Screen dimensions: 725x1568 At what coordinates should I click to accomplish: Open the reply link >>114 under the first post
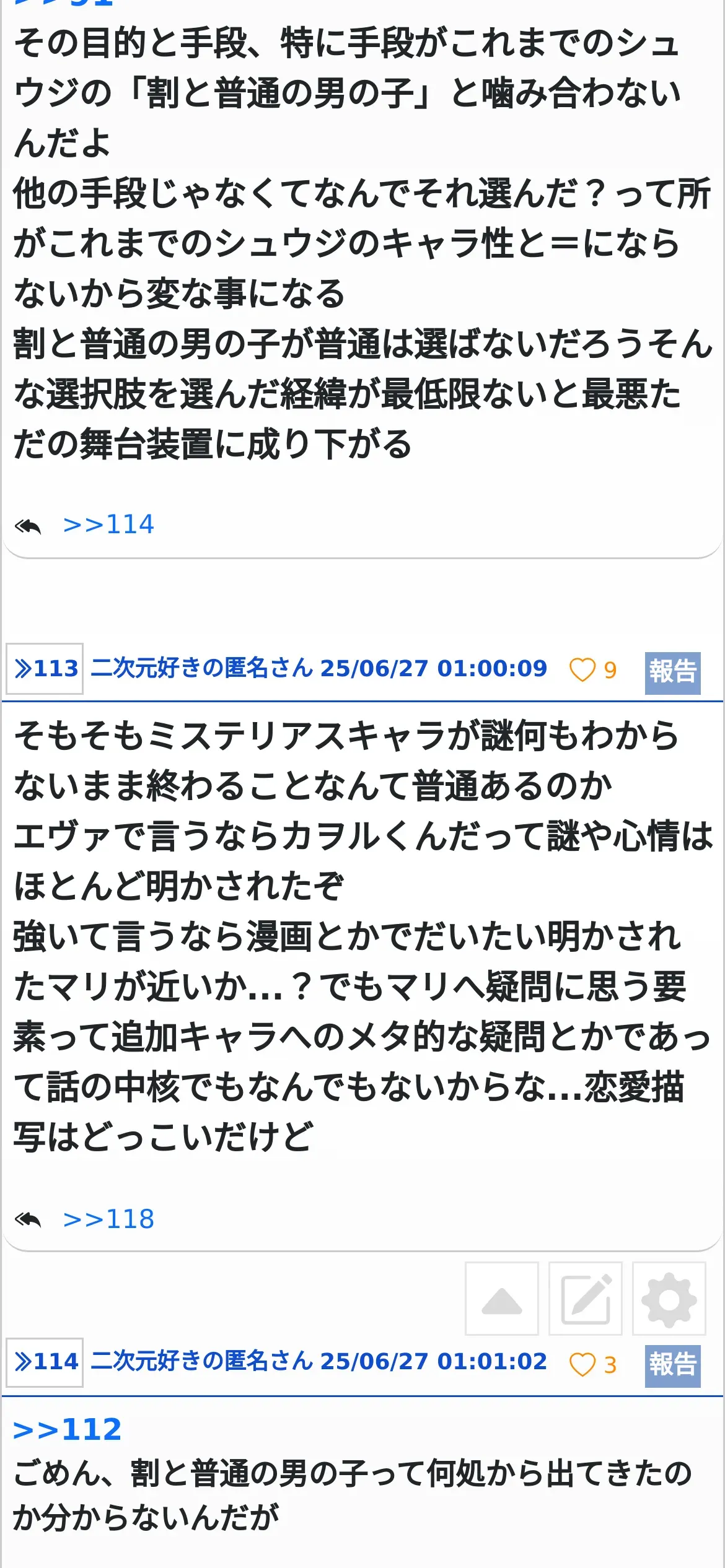[108, 525]
